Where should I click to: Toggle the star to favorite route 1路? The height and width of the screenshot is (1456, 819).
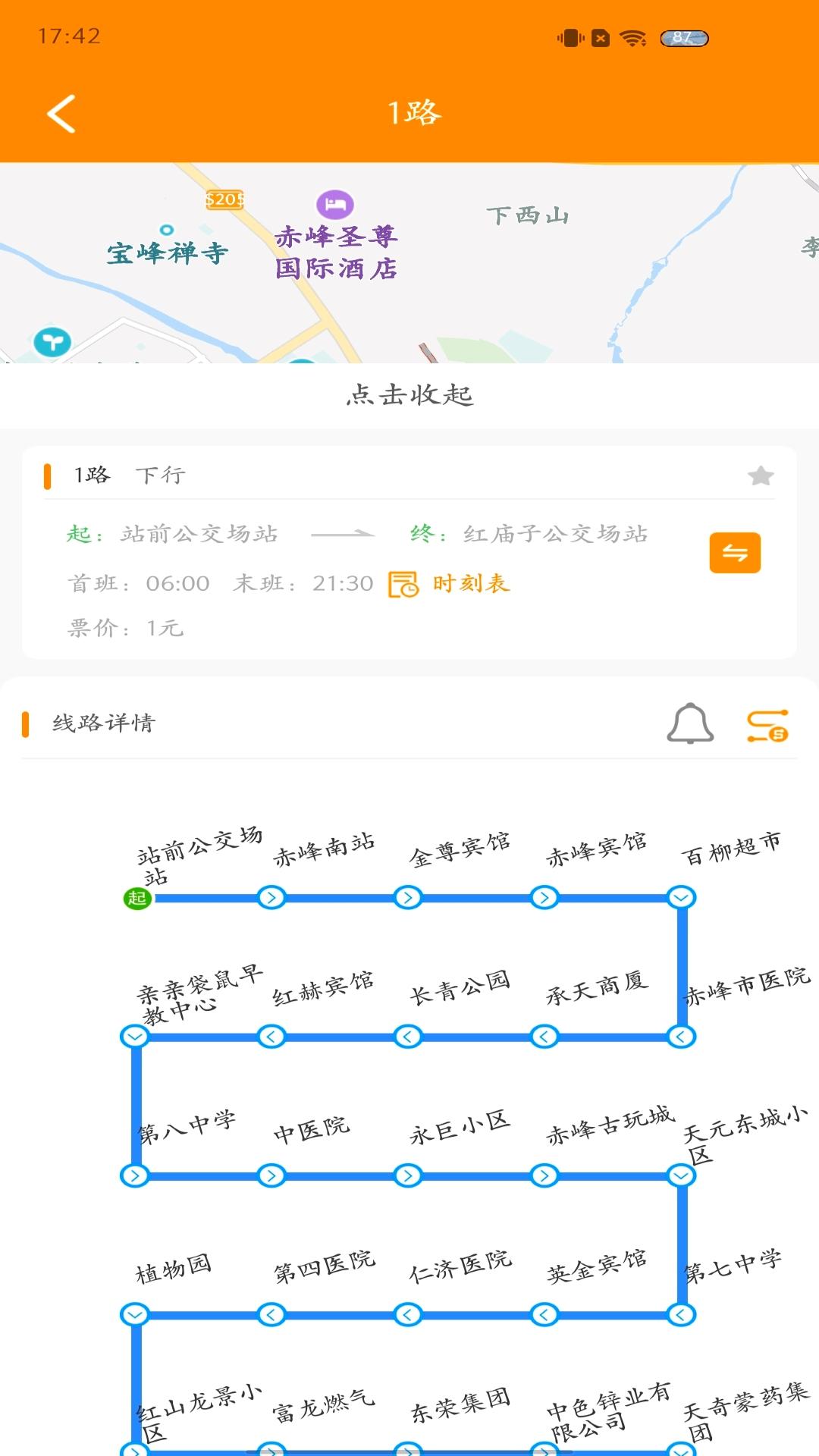click(761, 475)
